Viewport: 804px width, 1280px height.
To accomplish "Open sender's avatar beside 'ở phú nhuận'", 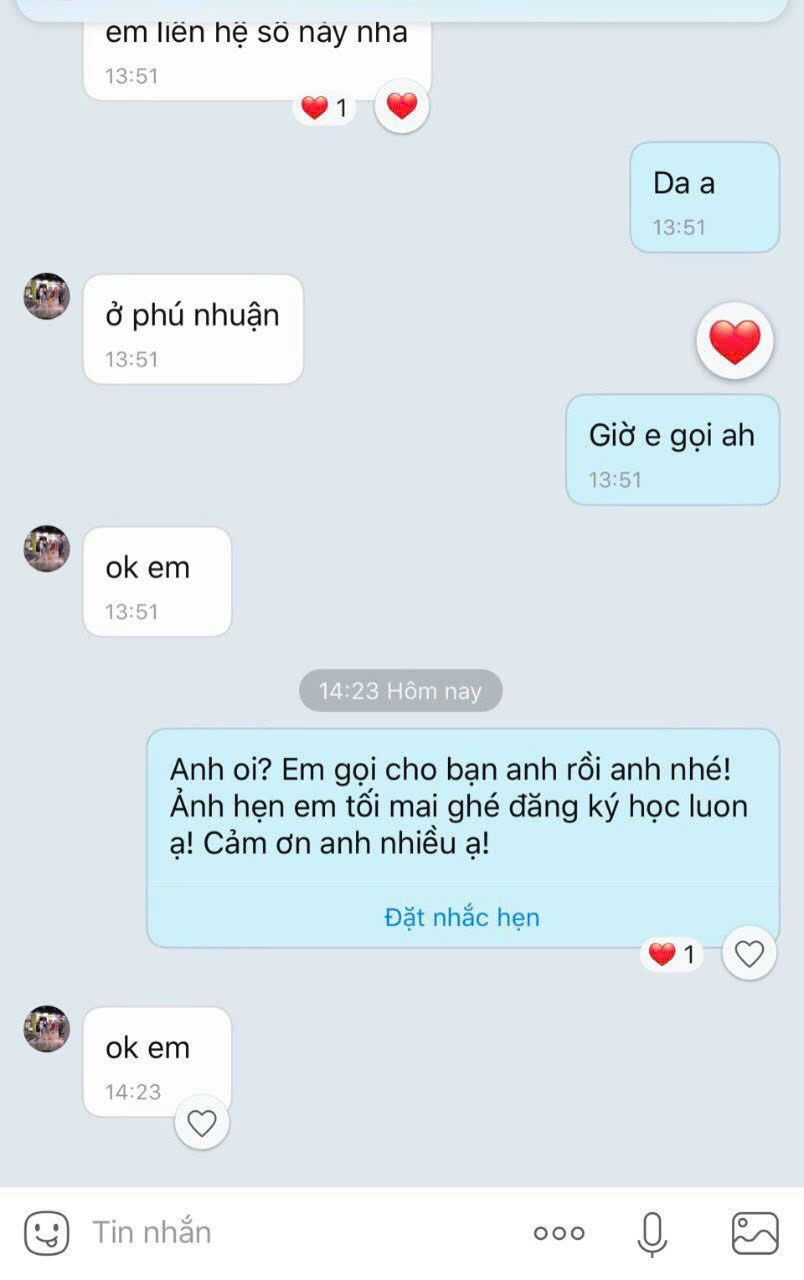I will pyautogui.click(x=47, y=296).
